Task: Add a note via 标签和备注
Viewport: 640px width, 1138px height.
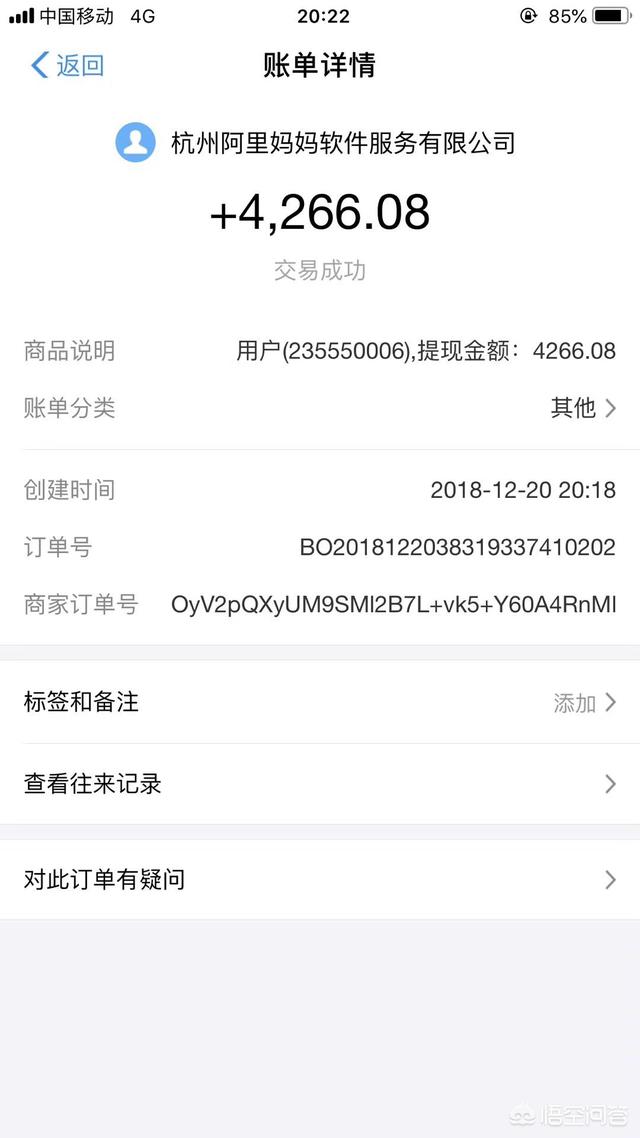Action: coord(320,702)
